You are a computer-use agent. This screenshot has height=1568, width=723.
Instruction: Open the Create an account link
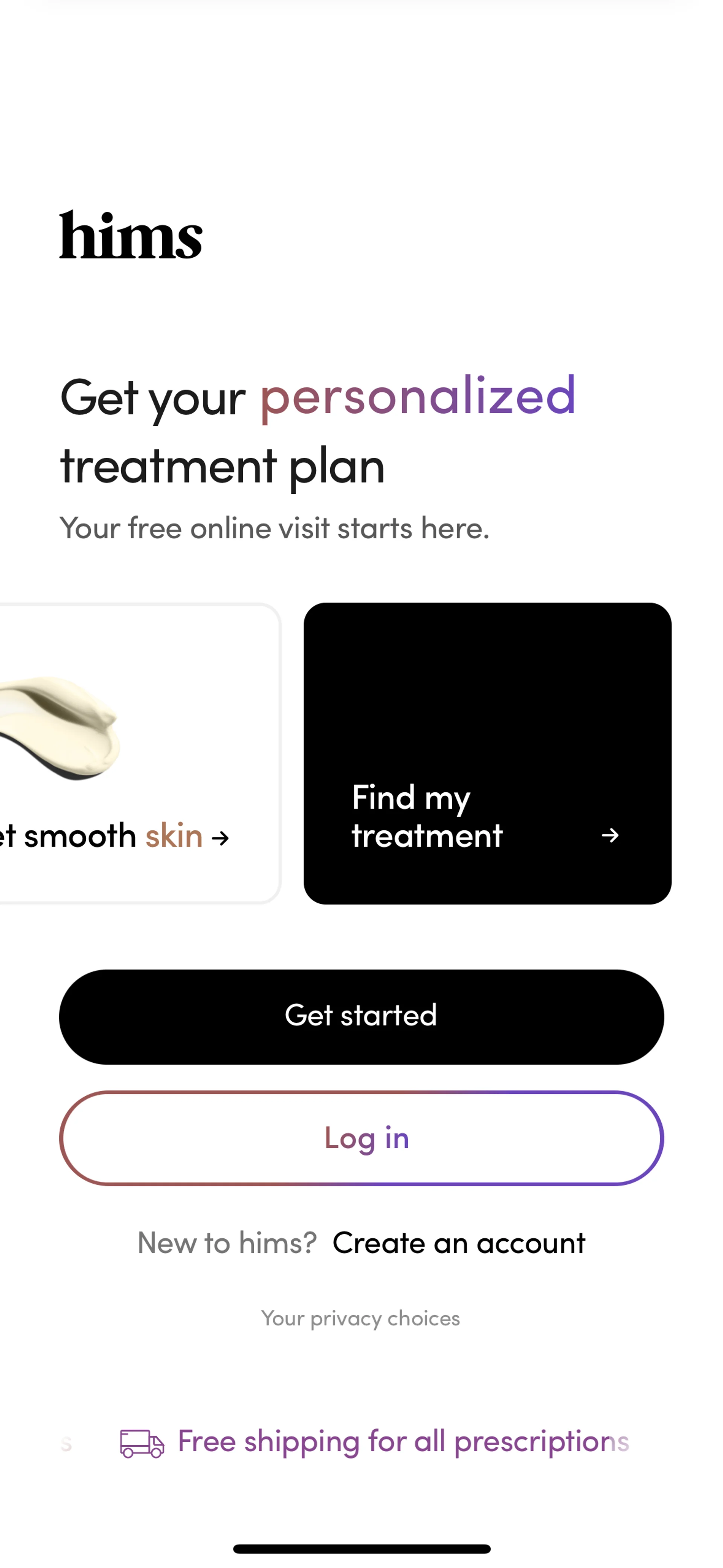pyautogui.click(x=458, y=1243)
